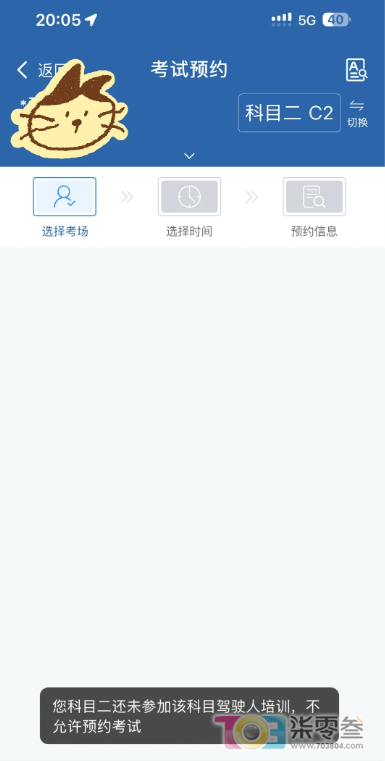Select the 选择考场 step

(65, 207)
